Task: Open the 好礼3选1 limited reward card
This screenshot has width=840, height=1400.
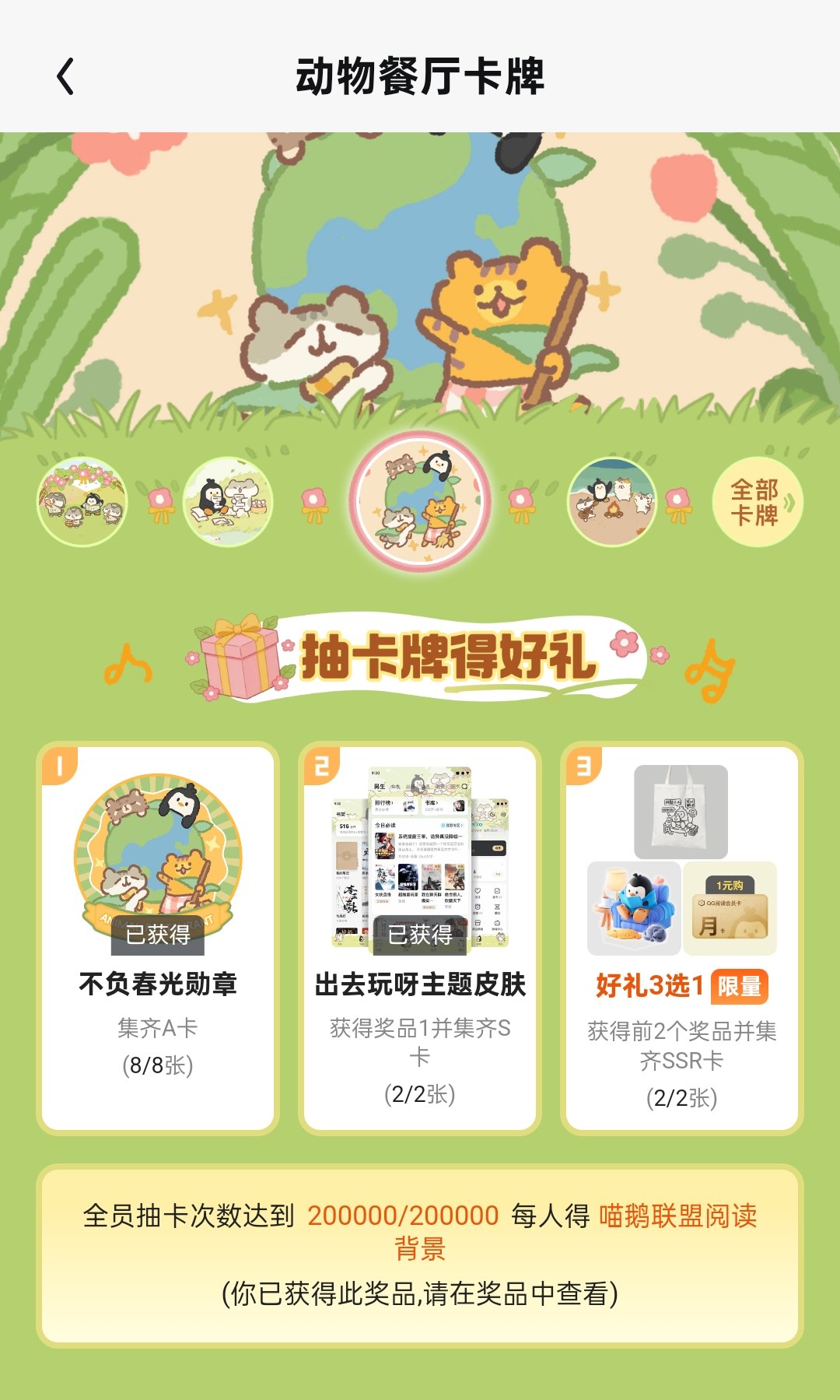Action: pyautogui.click(x=682, y=938)
